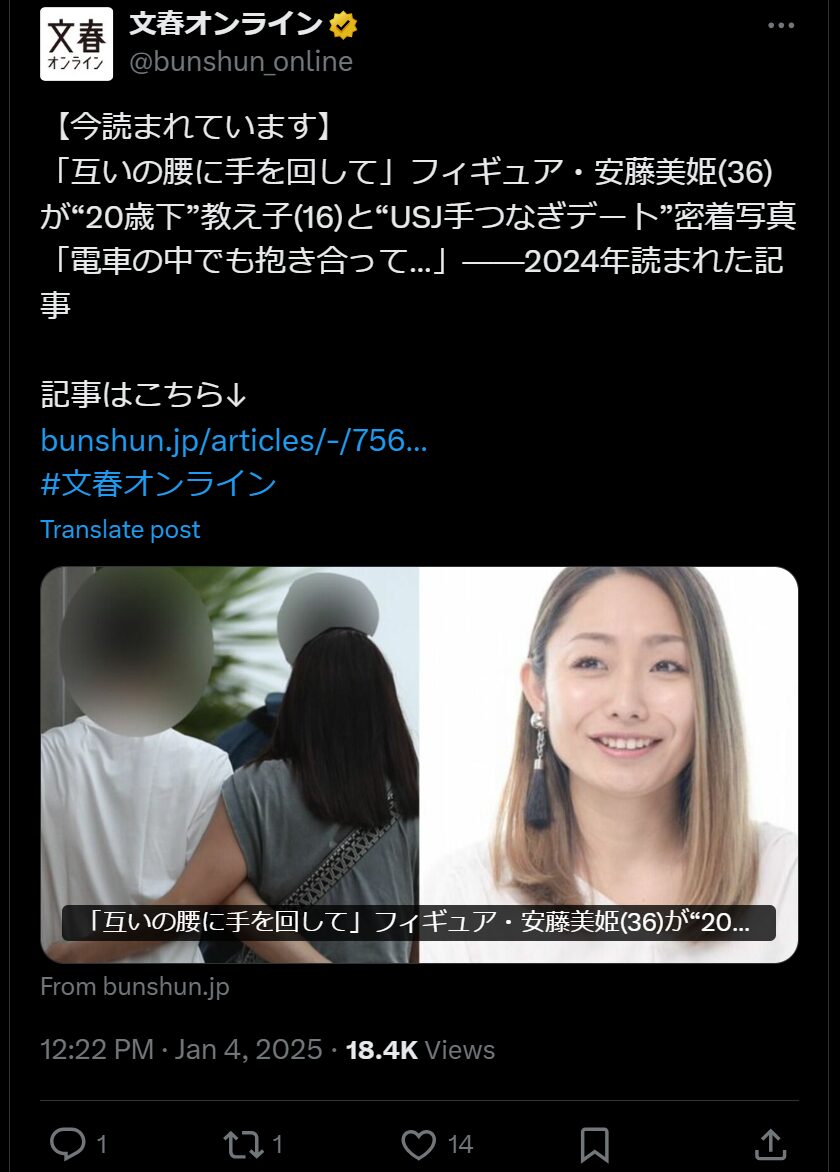
Task: Open the #文春オンライン hashtag
Action: point(158,484)
